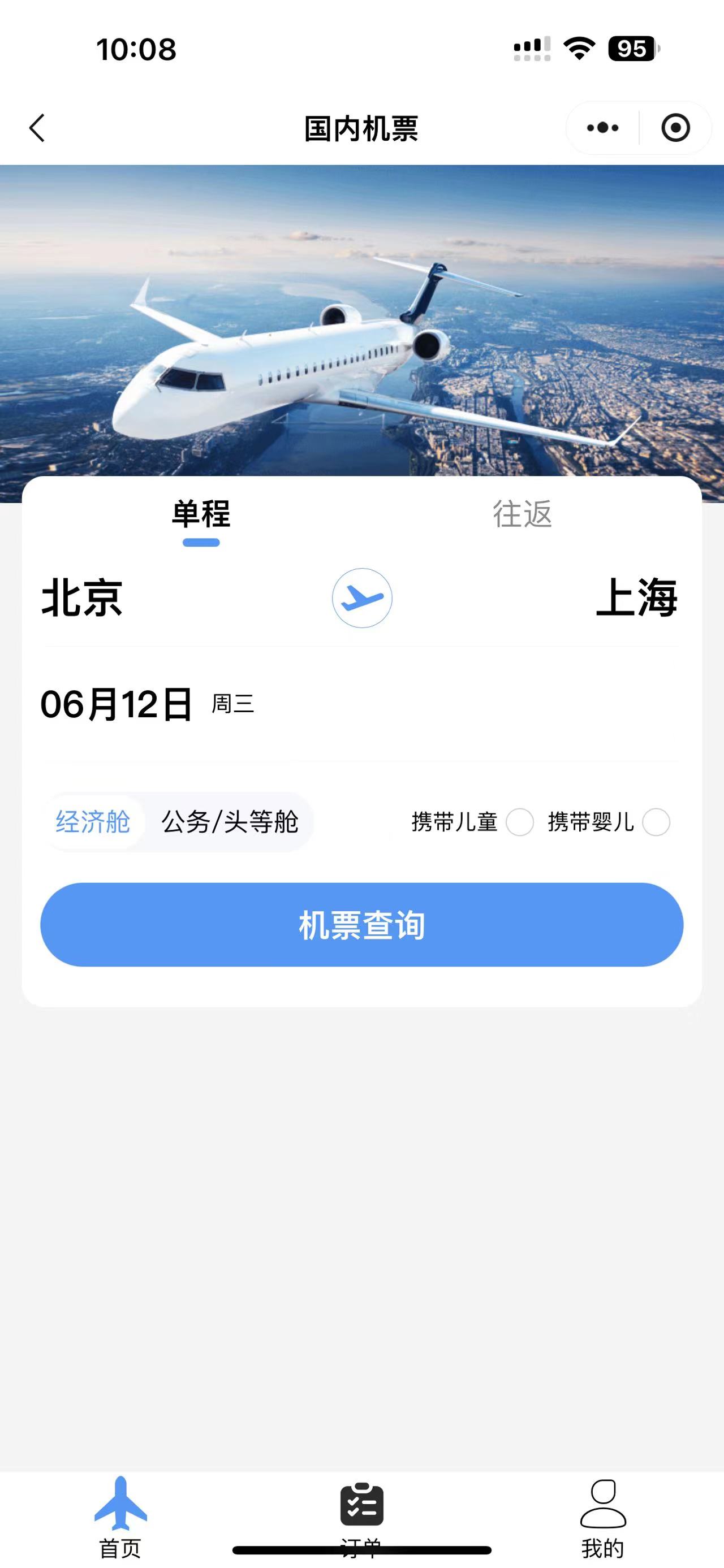Change the destination city 上海
724x1568 pixels.
click(636, 597)
